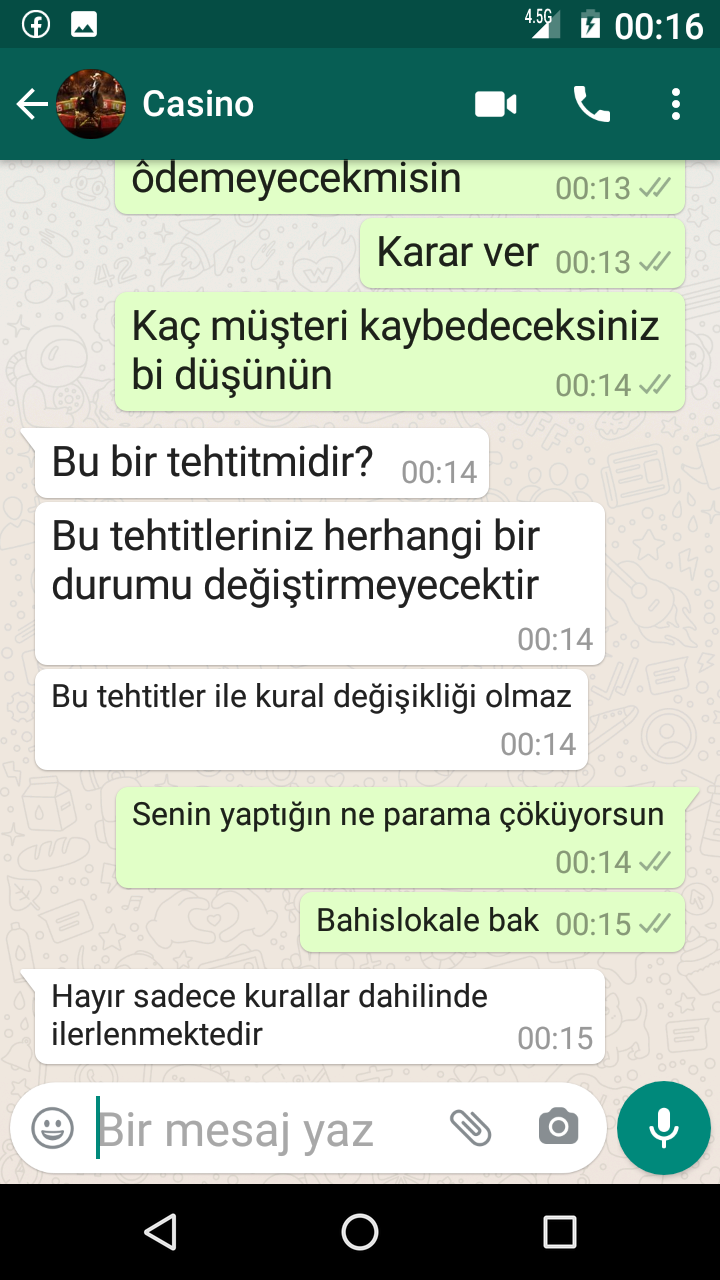Viewport: 720px width, 1280px height.
Task: Open the camera from message bar
Action: [x=558, y=1129]
